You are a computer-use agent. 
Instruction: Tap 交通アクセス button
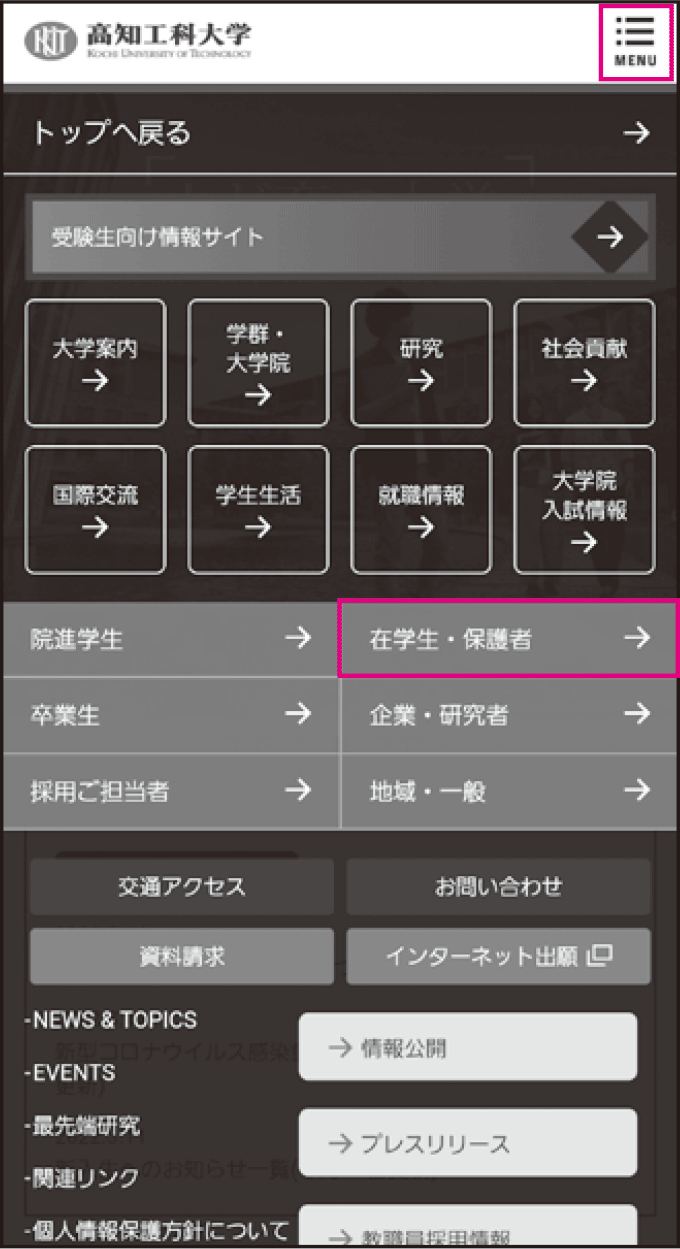(182, 886)
